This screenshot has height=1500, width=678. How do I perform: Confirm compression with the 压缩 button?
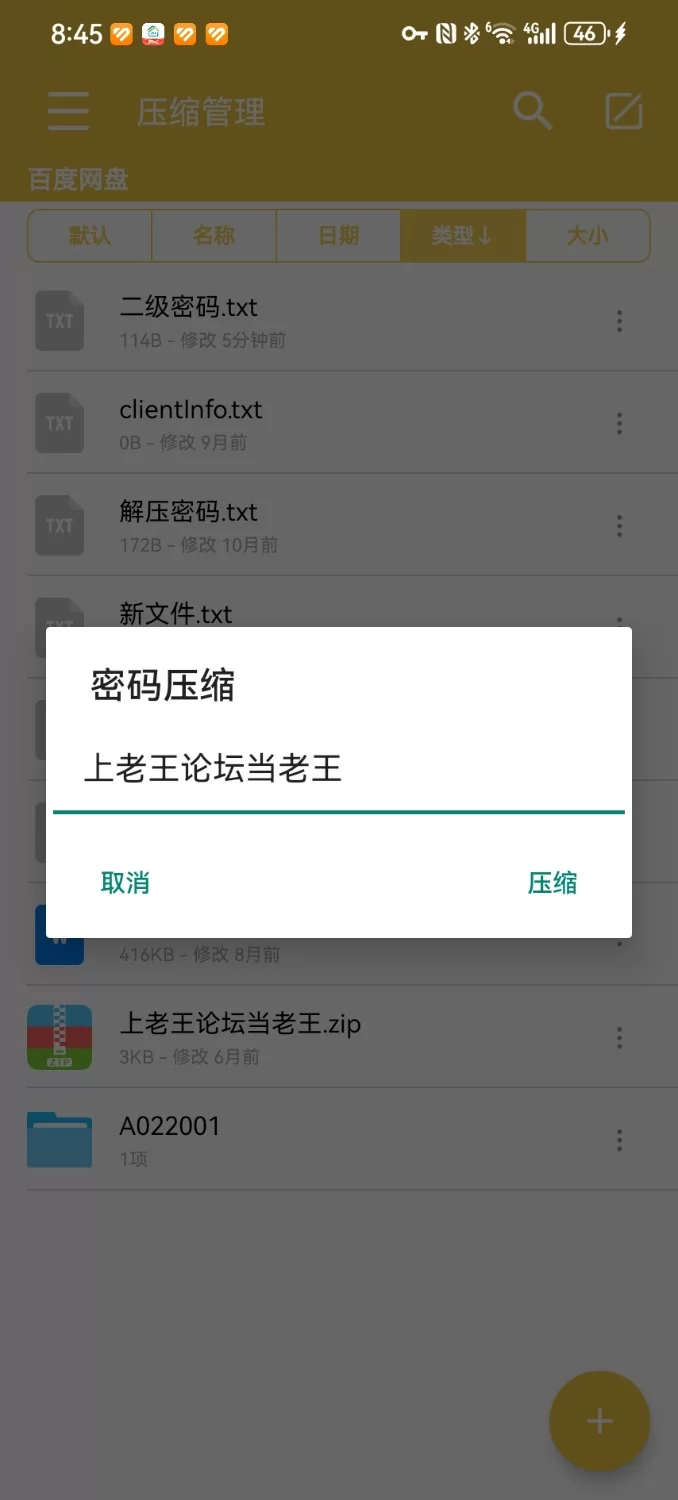pyautogui.click(x=552, y=883)
